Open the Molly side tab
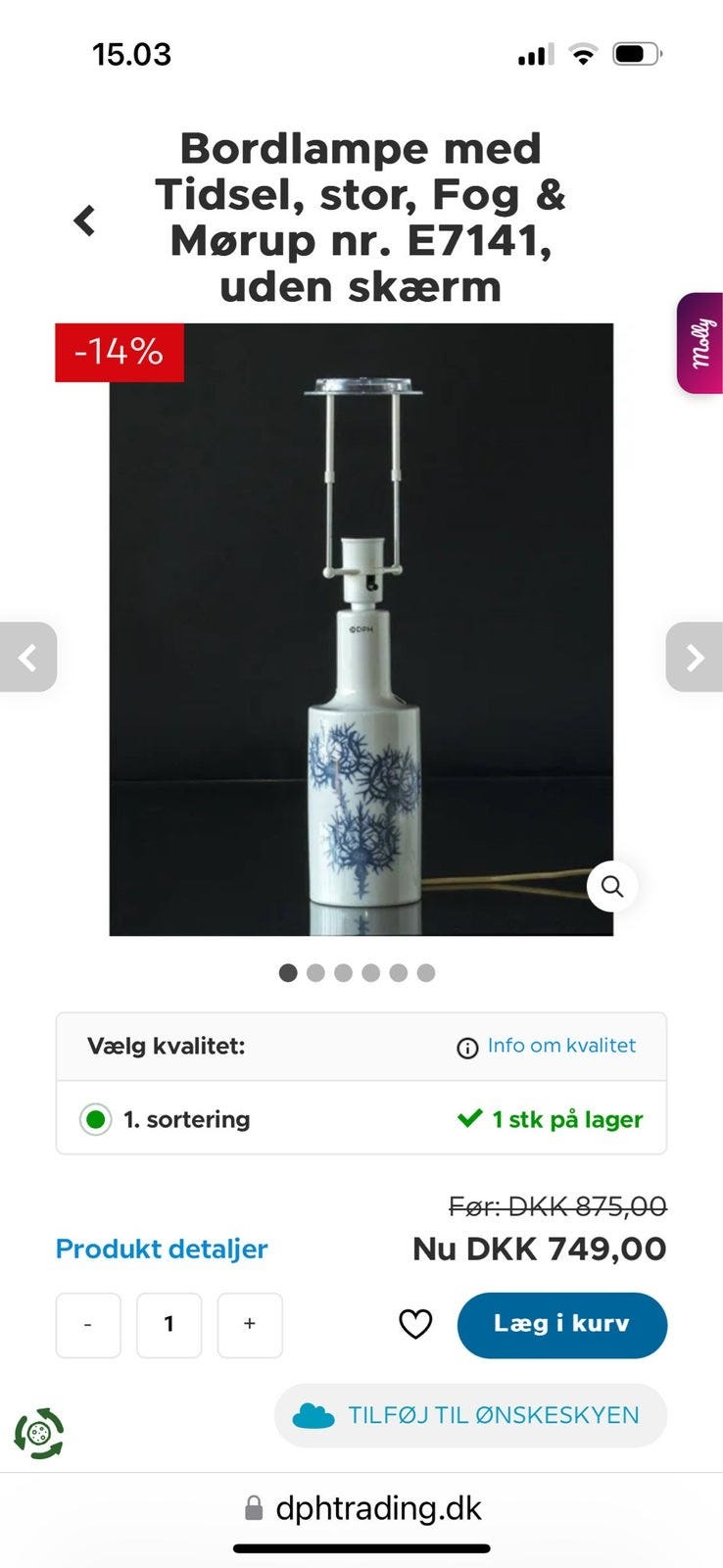The height and width of the screenshot is (1568, 723). pos(700,343)
